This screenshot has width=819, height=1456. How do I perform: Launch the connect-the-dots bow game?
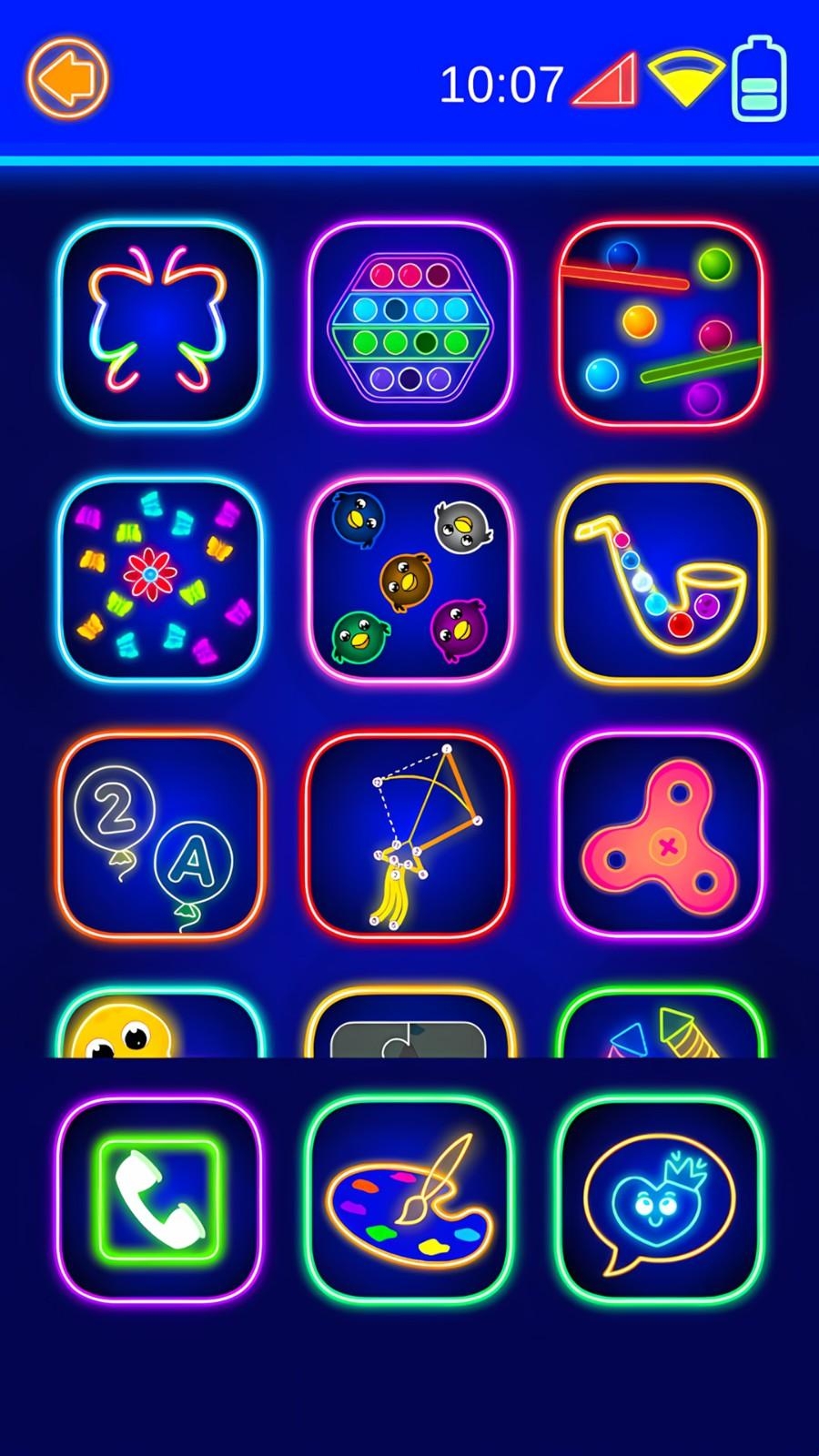point(409,834)
